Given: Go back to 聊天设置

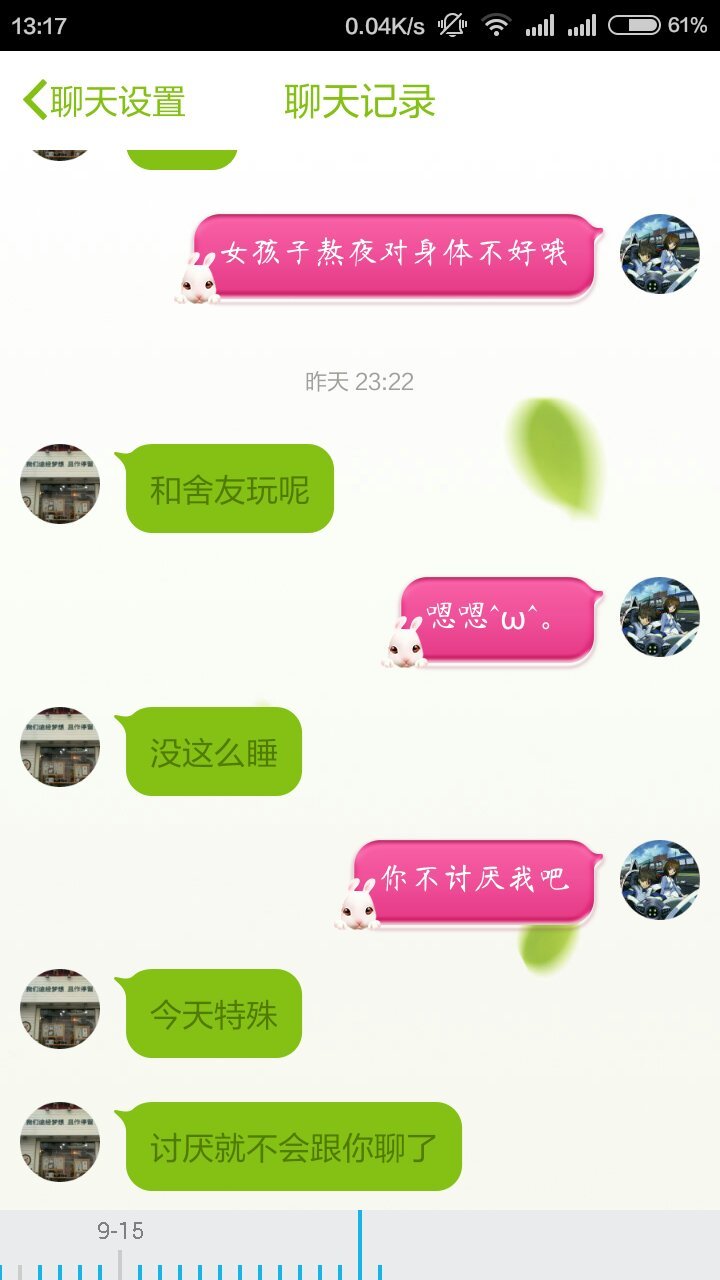Looking at the screenshot, I should tap(104, 101).
